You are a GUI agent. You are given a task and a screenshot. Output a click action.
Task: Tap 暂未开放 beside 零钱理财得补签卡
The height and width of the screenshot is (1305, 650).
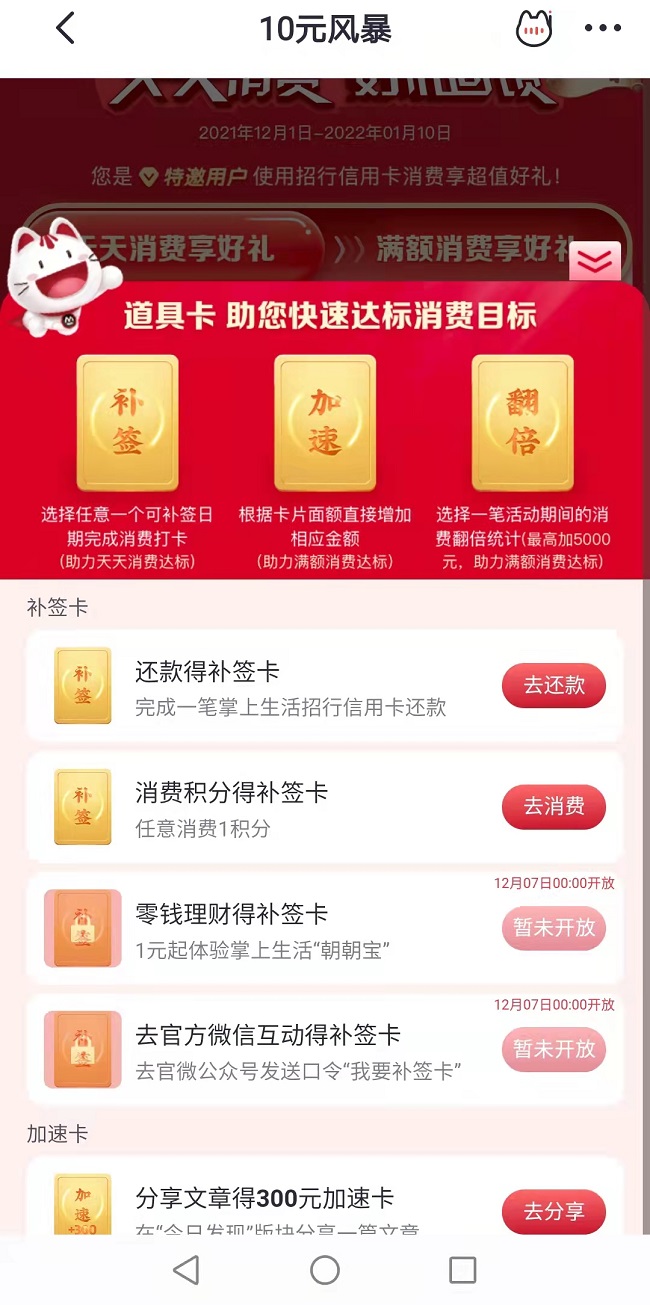[553, 928]
